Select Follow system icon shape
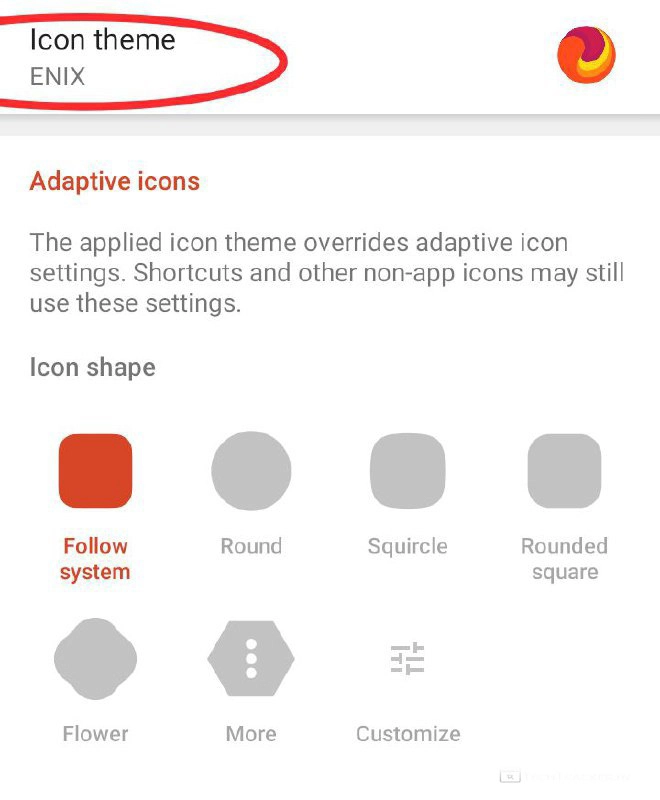The image size is (660, 800). [95, 471]
